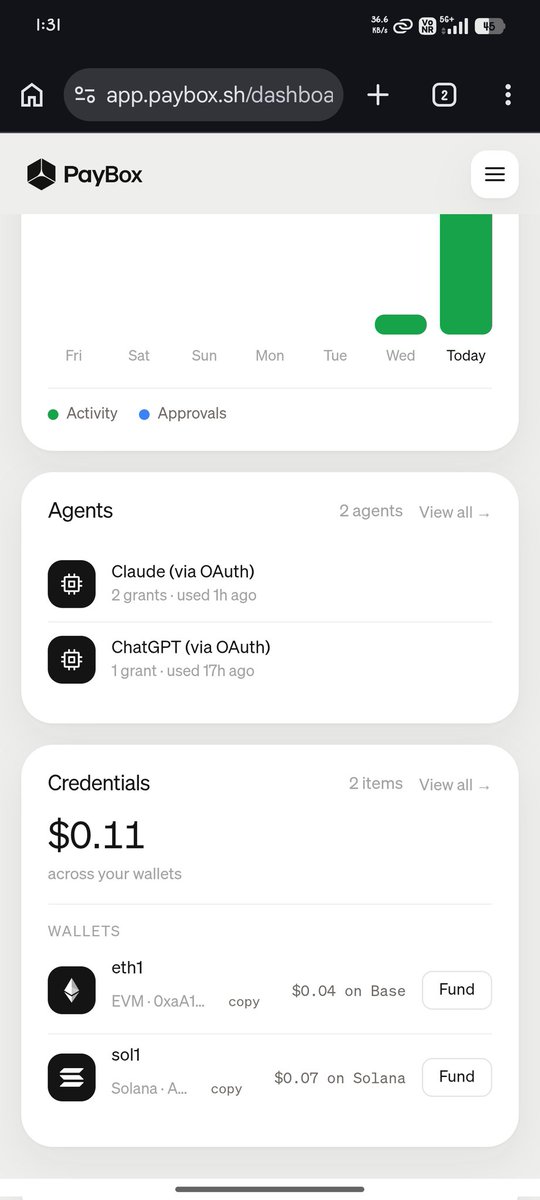The height and width of the screenshot is (1200, 540).
Task: View all agents
Action: click(455, 512)
